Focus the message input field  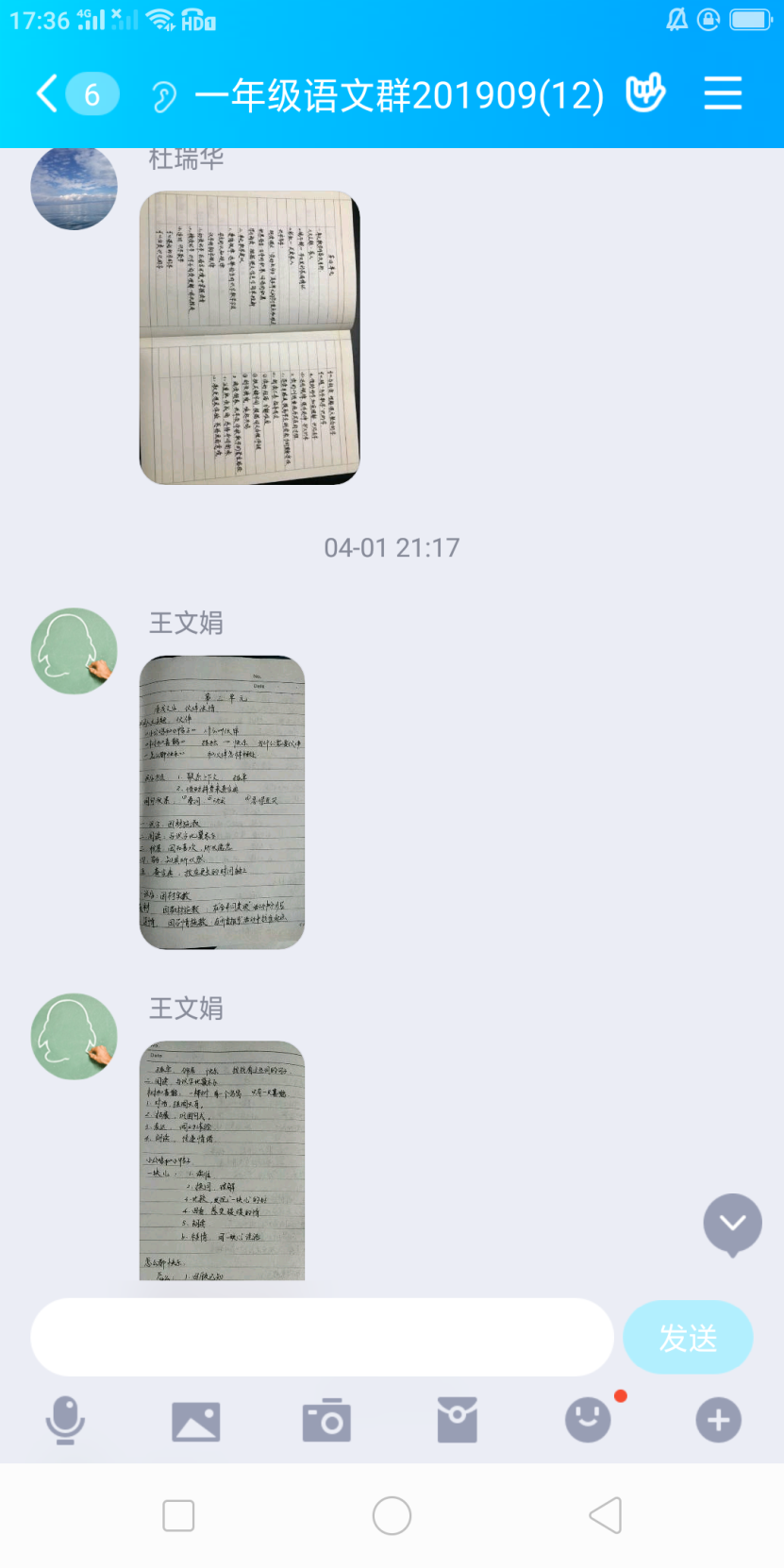point(322,1337)
